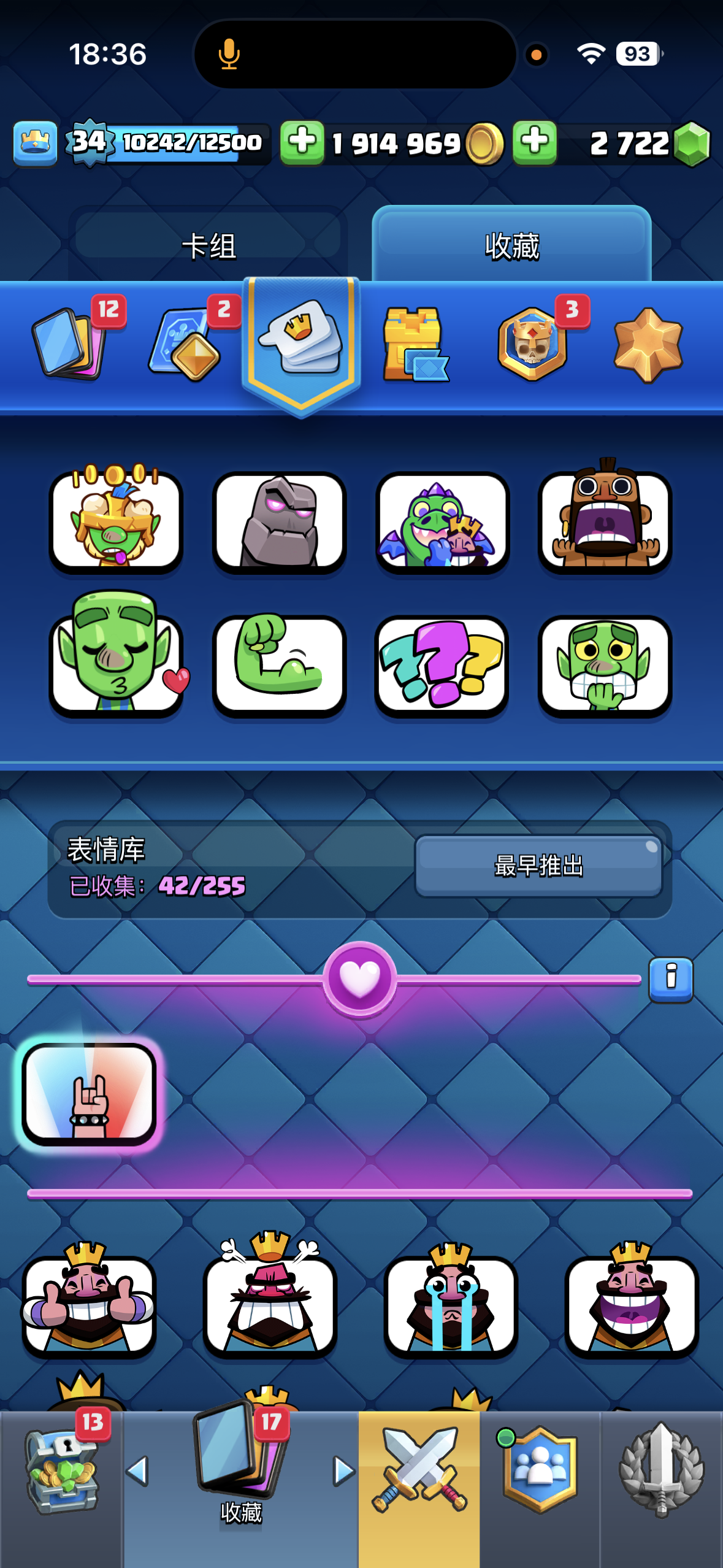Switch to the 卡组 deck tab

[208, 245]
